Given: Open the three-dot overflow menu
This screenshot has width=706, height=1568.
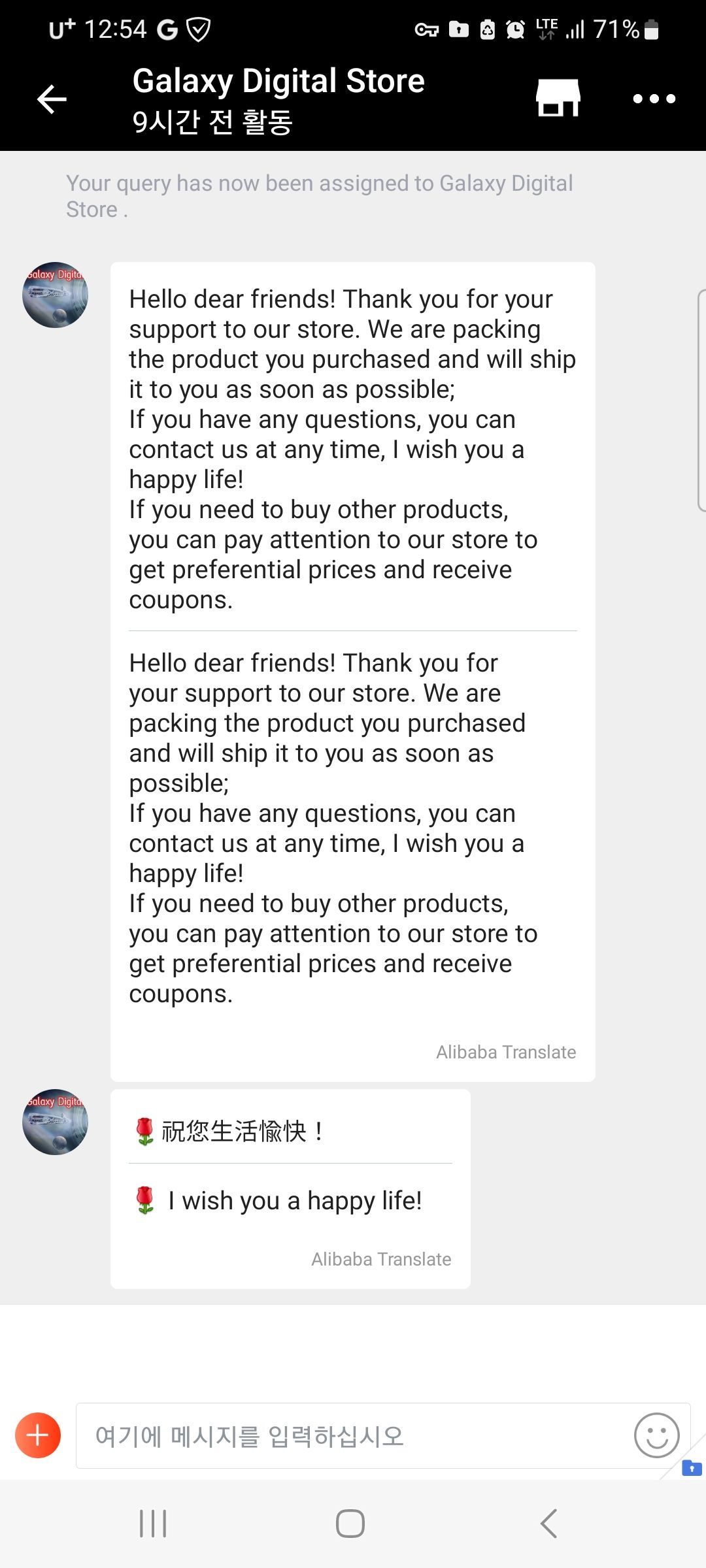Looking at the screenshot, I should (x=654, y=99).
